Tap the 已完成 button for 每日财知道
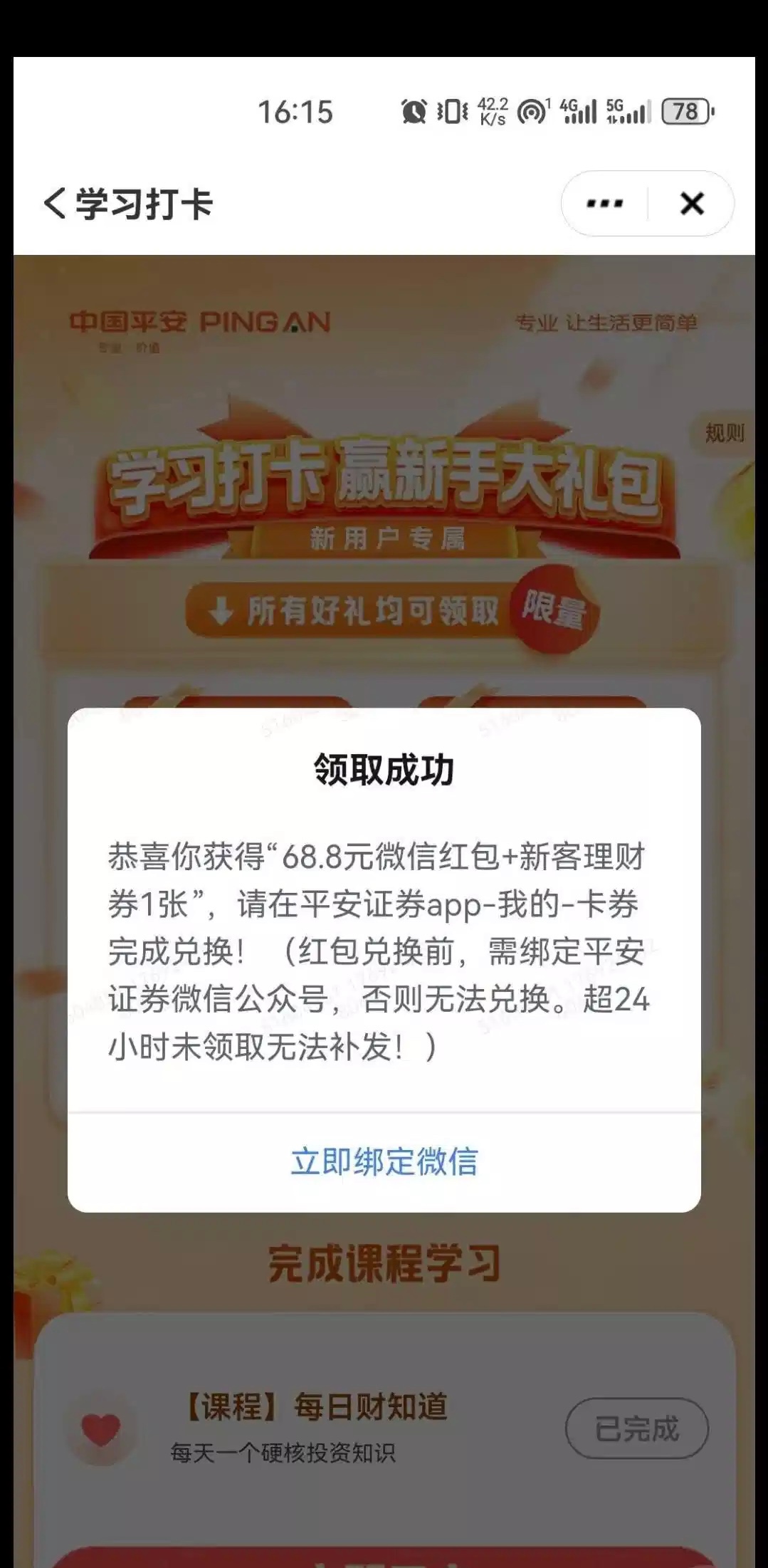 click(x=636, y=1428)
